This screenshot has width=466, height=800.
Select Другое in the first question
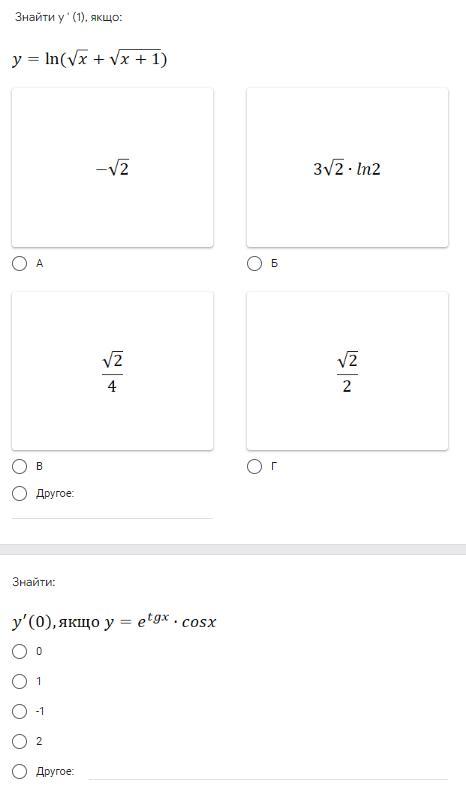click(x=19, y=493)
